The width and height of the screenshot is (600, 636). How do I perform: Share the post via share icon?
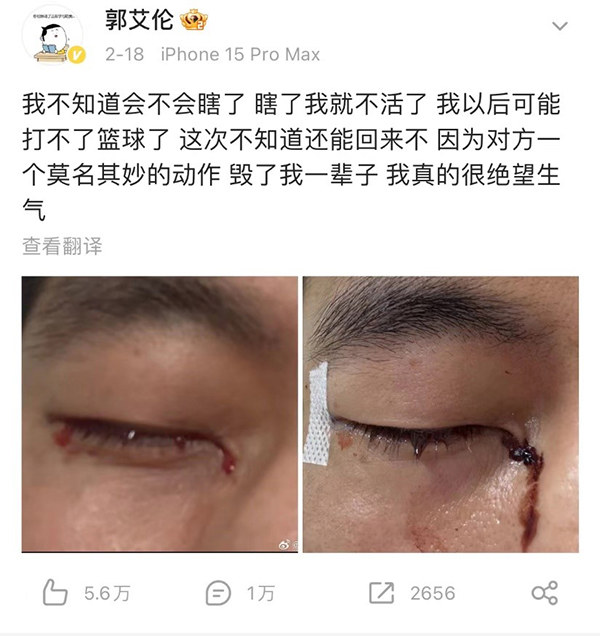pyautogui.click(x=544, y=592)
